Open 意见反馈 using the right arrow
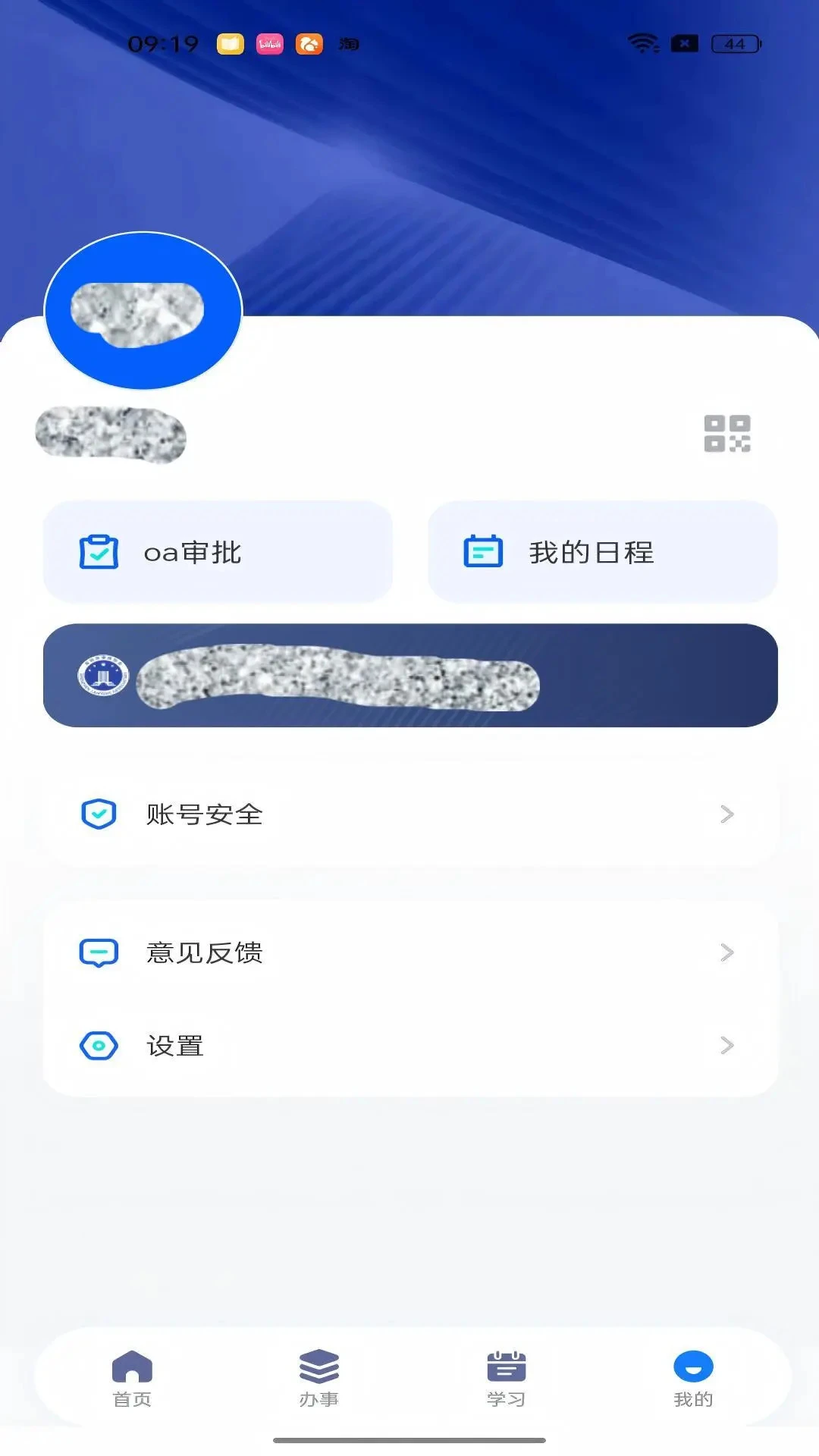The image size is (819, 1456). [727, 952]
